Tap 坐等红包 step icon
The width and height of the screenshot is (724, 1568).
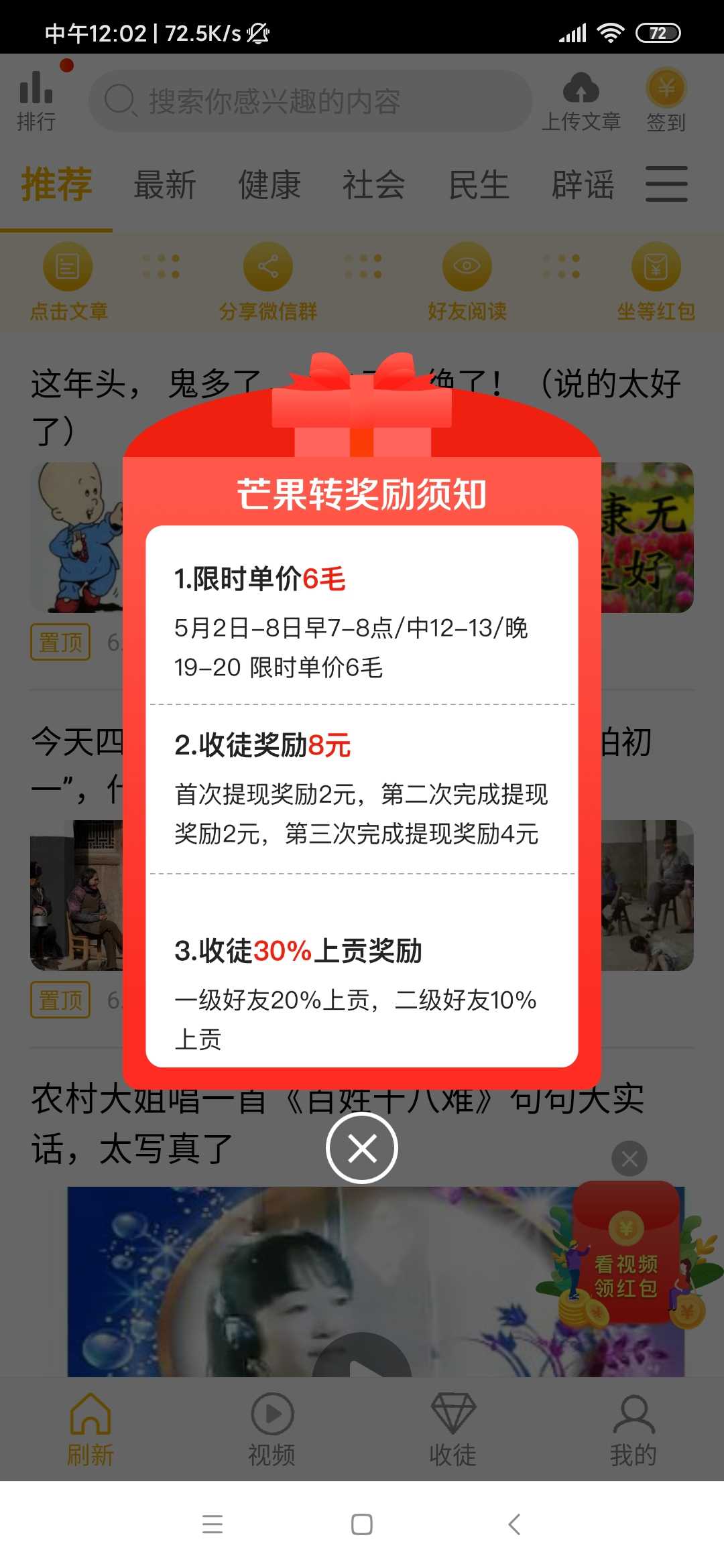(656, 283)
